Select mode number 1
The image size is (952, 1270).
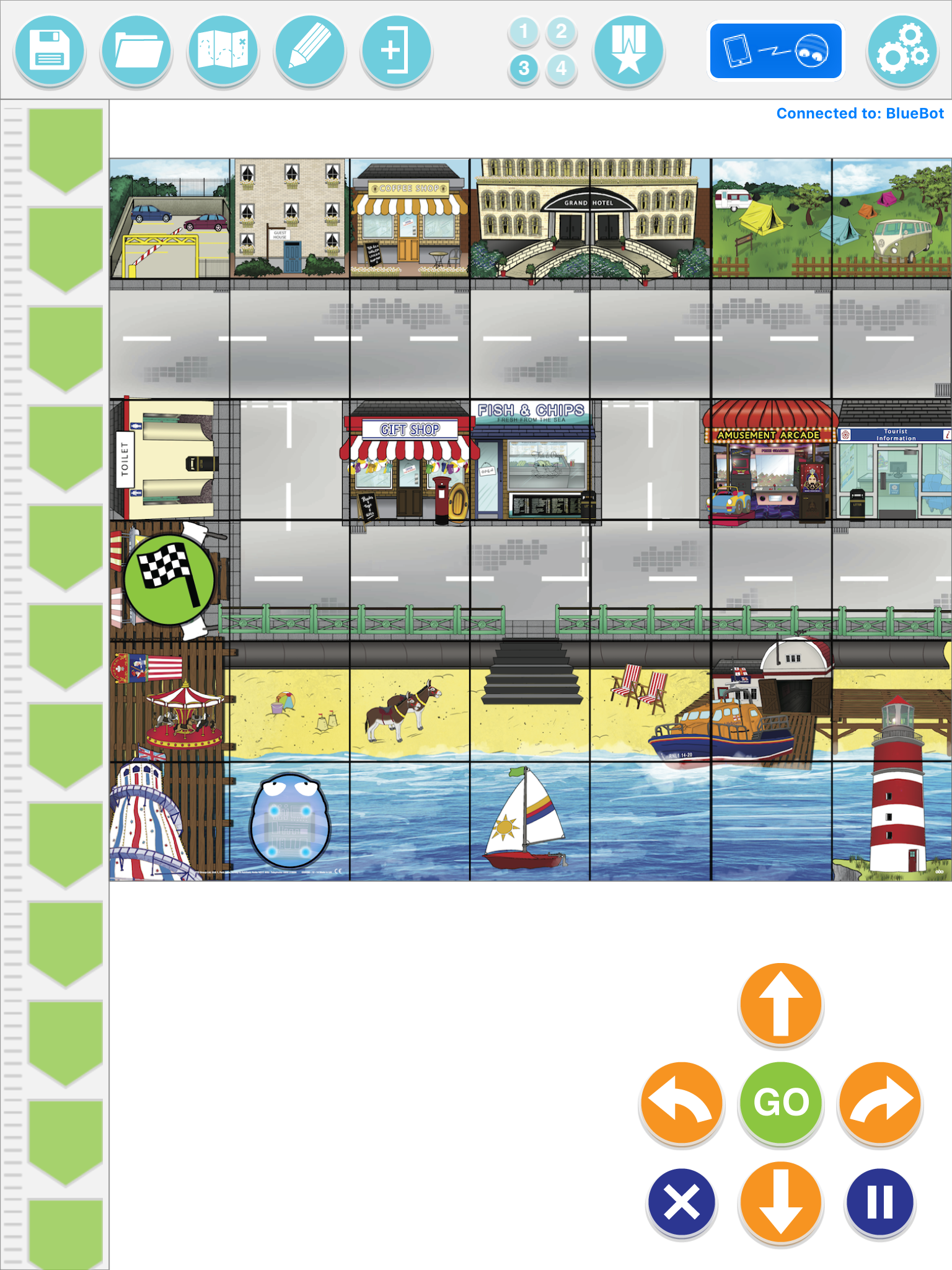click(x=524, y=31)
